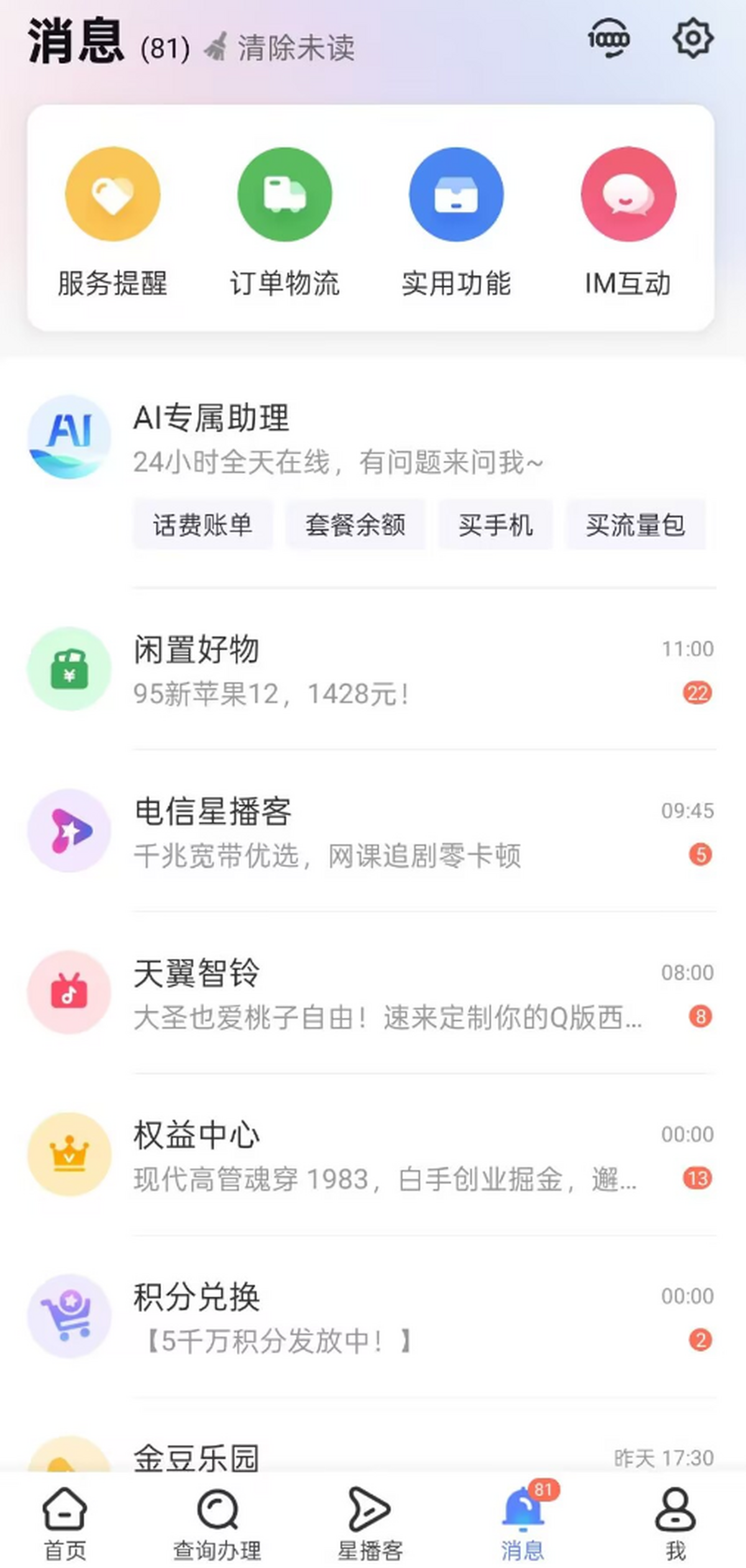Switch to the 我 tab
The width and height of the screenshot is (746, 1568).
pyautogui.click(x=675, y=1523)
